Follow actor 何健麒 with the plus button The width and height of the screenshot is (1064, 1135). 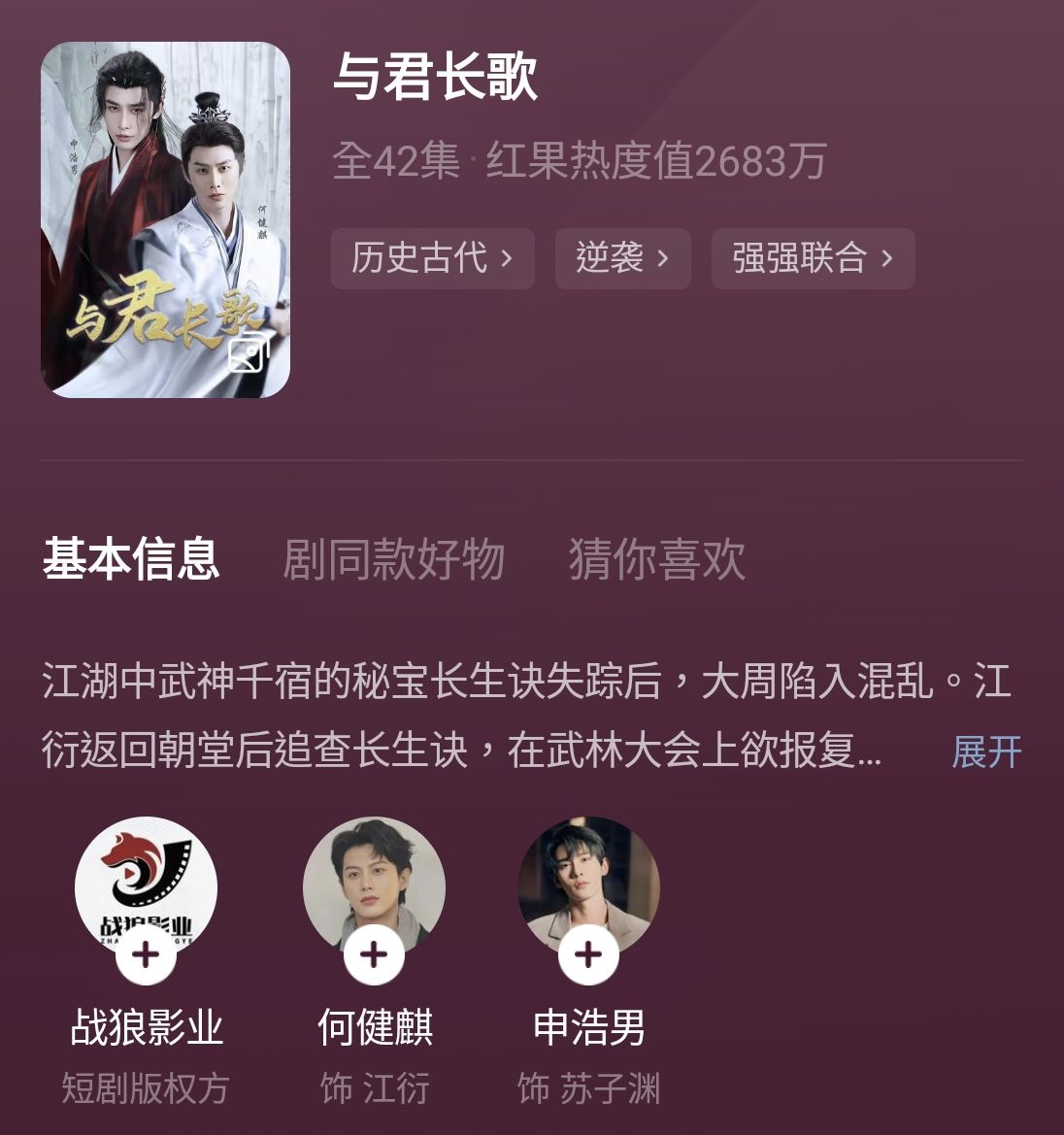pyautogui.click(x=374, y=955)
